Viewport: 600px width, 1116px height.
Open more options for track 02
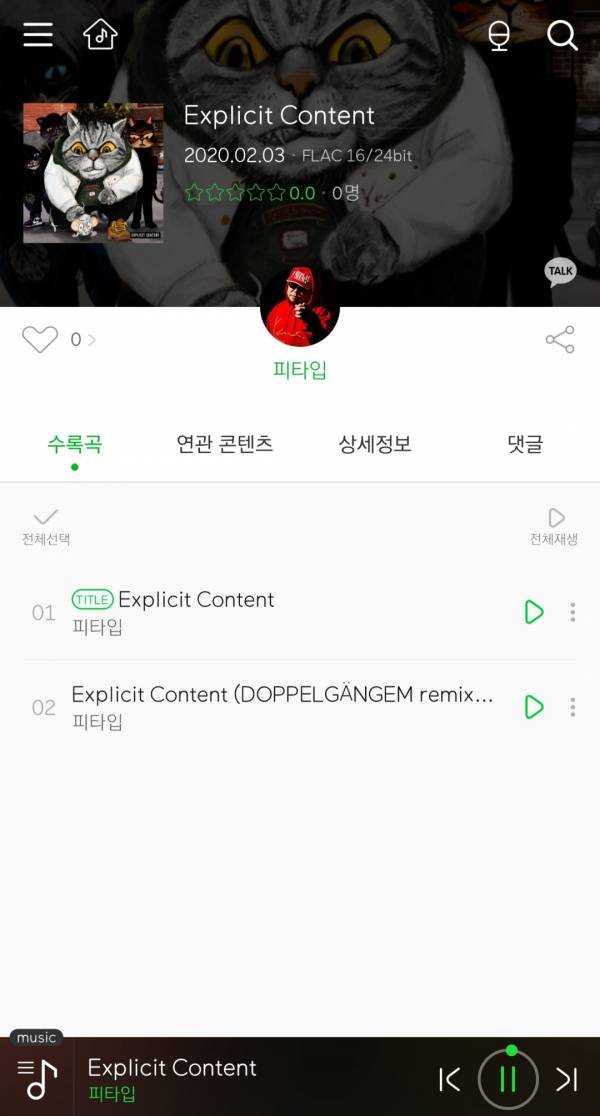pyautogui.click(x=572, y=707)
